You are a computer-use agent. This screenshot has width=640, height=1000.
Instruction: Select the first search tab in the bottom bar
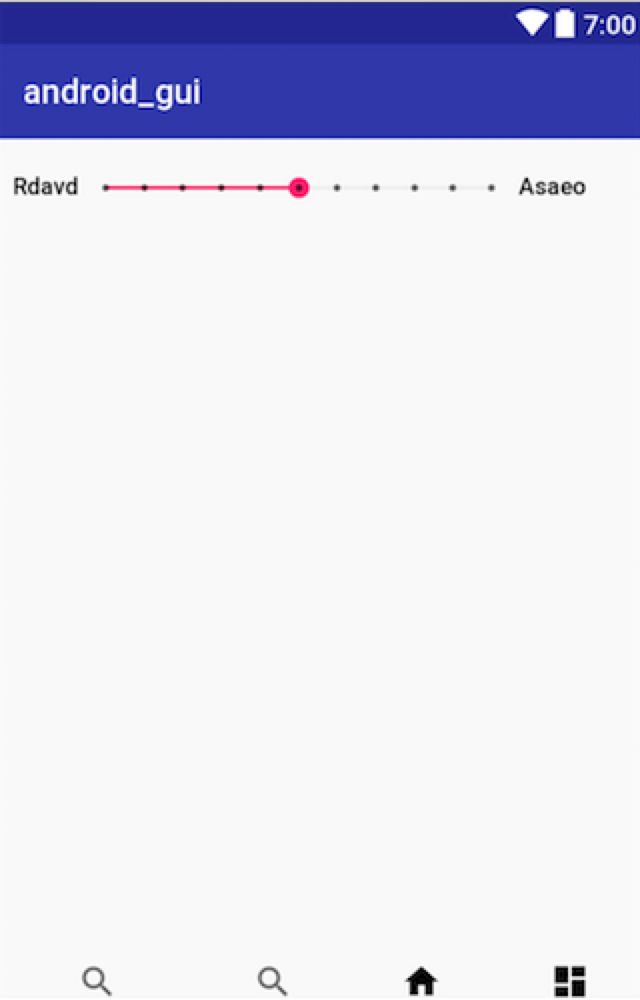click(x=96, y=981)
